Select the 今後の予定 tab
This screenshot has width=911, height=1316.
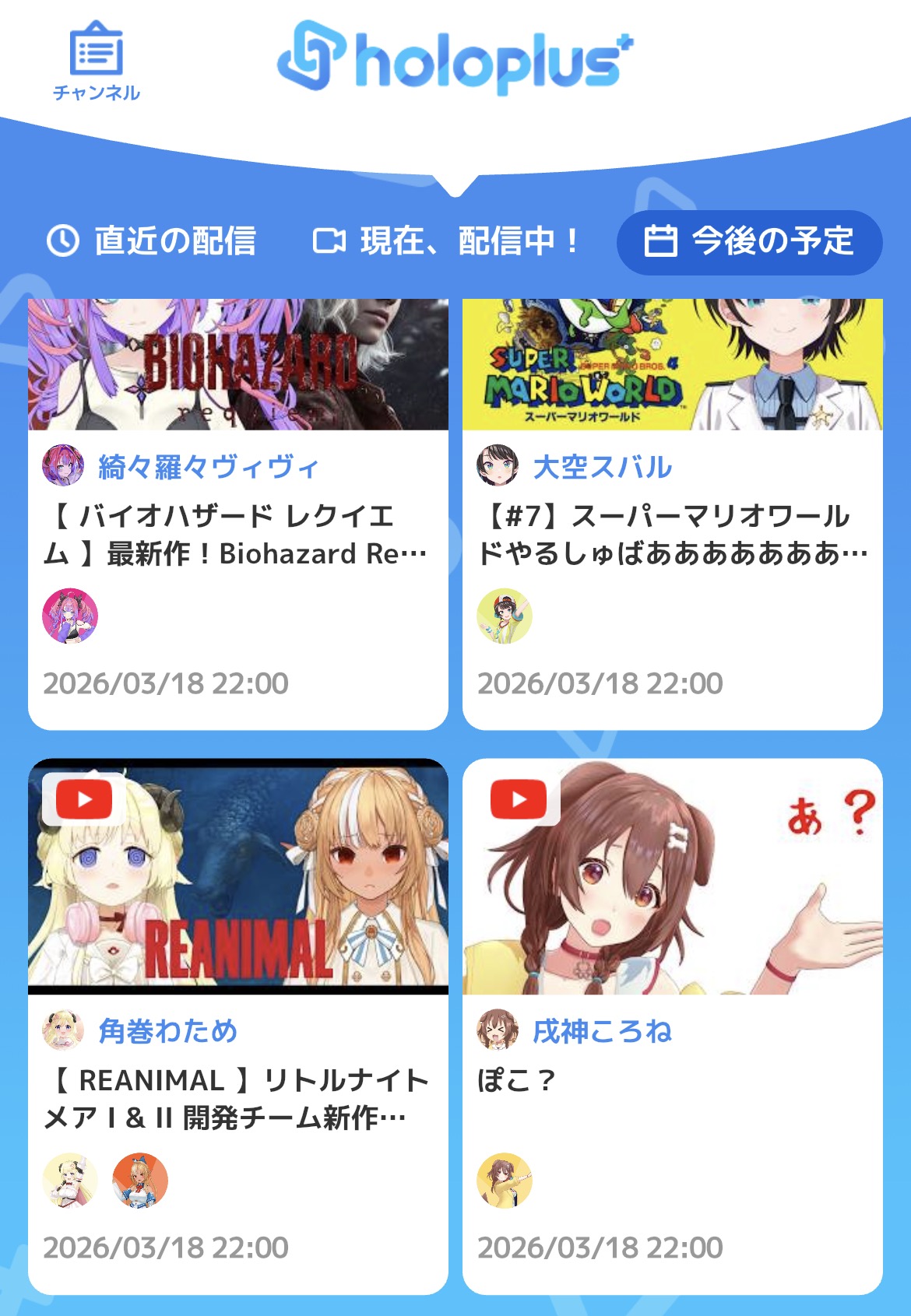[749, 242]
